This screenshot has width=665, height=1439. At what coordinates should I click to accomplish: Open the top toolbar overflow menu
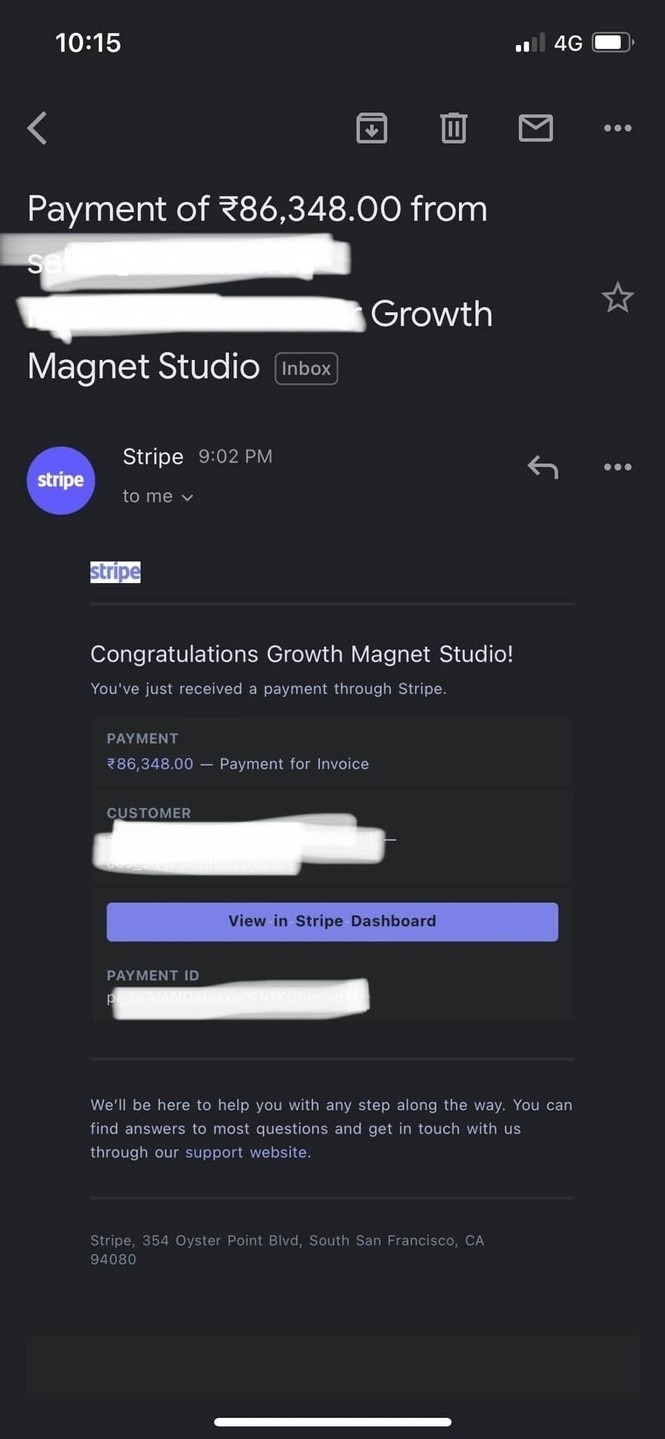click(x=617, y=128)
